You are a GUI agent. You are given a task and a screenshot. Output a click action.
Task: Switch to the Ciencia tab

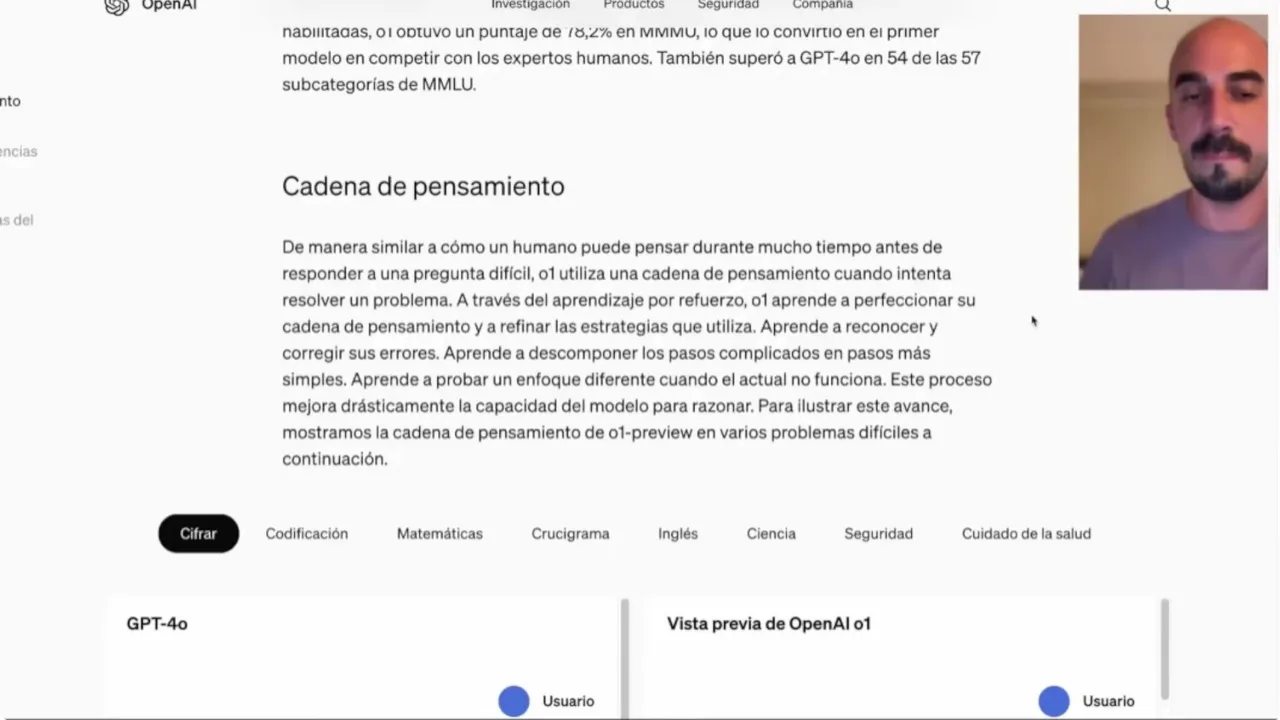click(x=771, y=533)
